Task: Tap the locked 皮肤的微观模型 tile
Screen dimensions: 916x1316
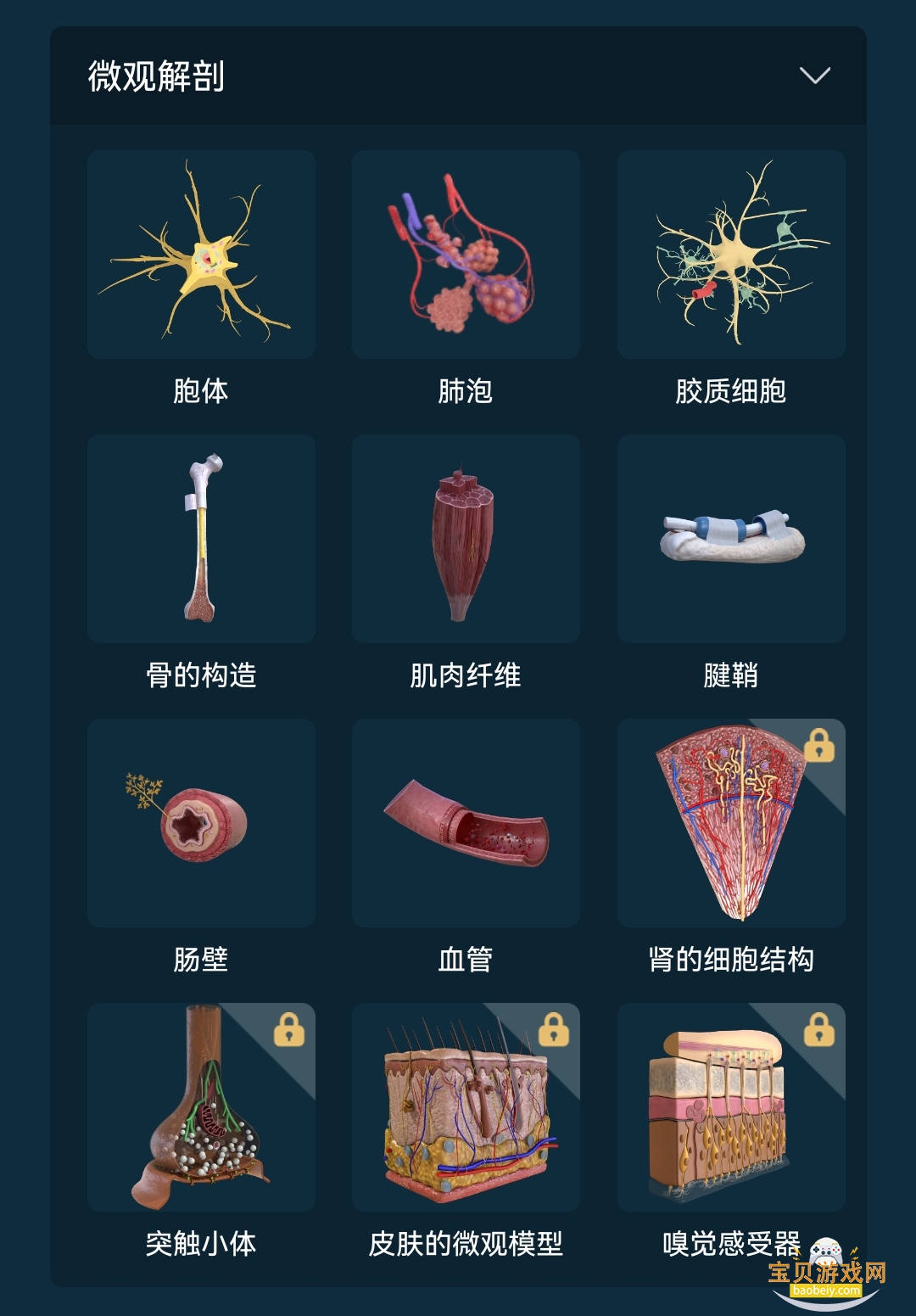Action: [466, 1107]
